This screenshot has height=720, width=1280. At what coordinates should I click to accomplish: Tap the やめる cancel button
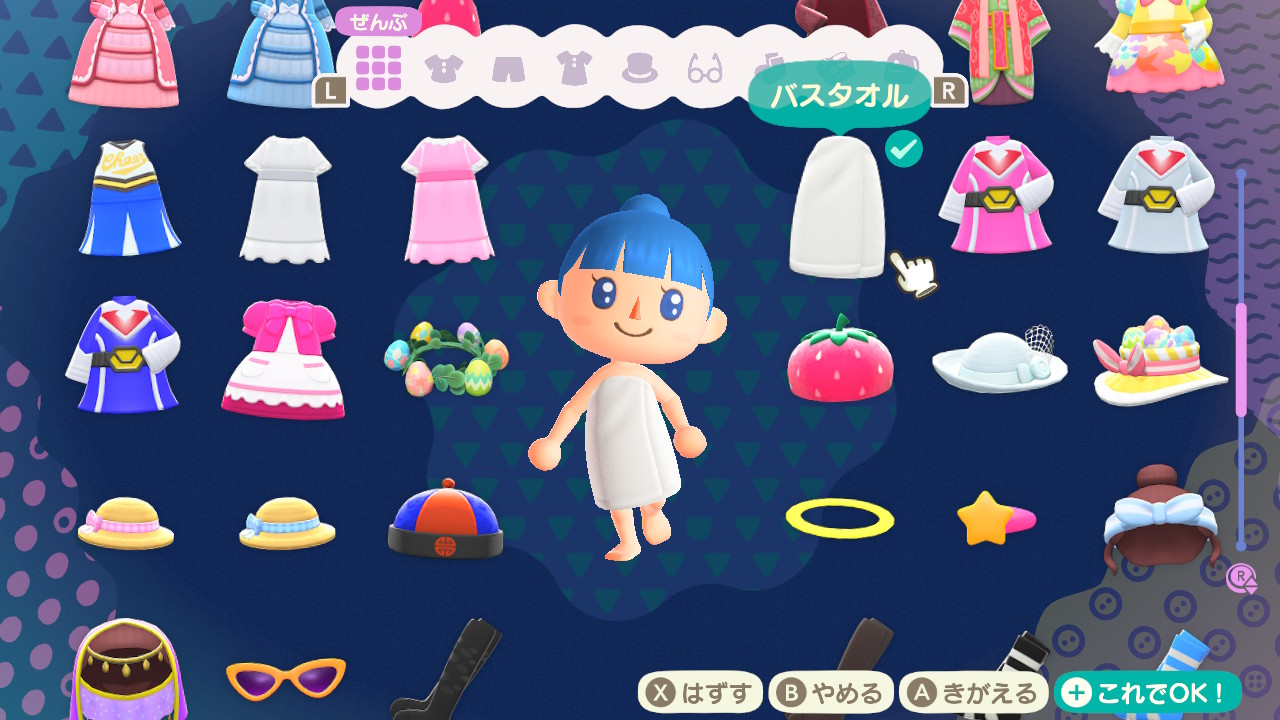pyautogui.click(x=832, y=692)
